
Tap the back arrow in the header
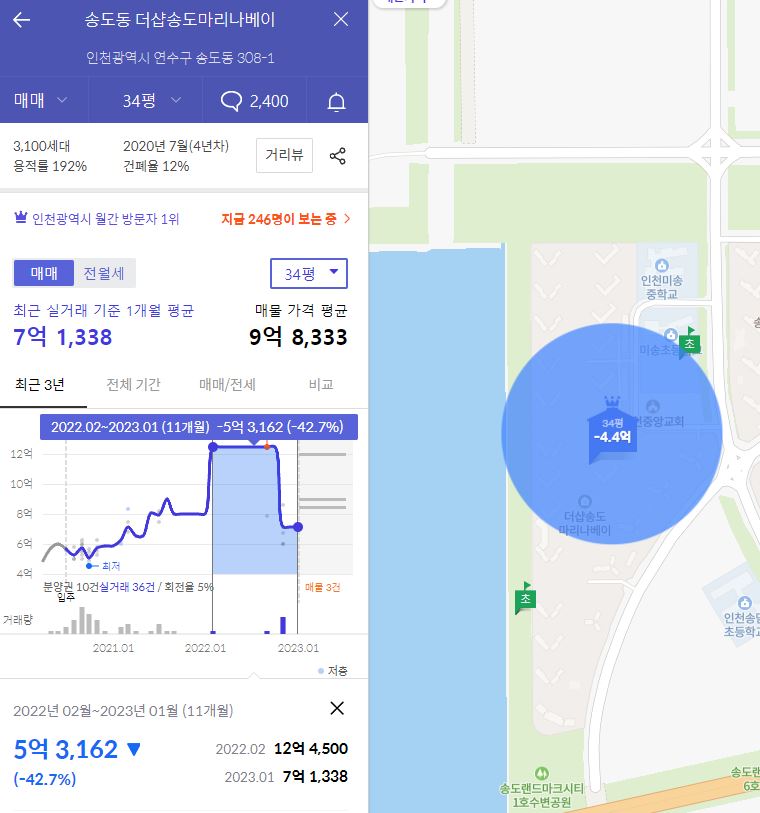(x=20, y=18)
